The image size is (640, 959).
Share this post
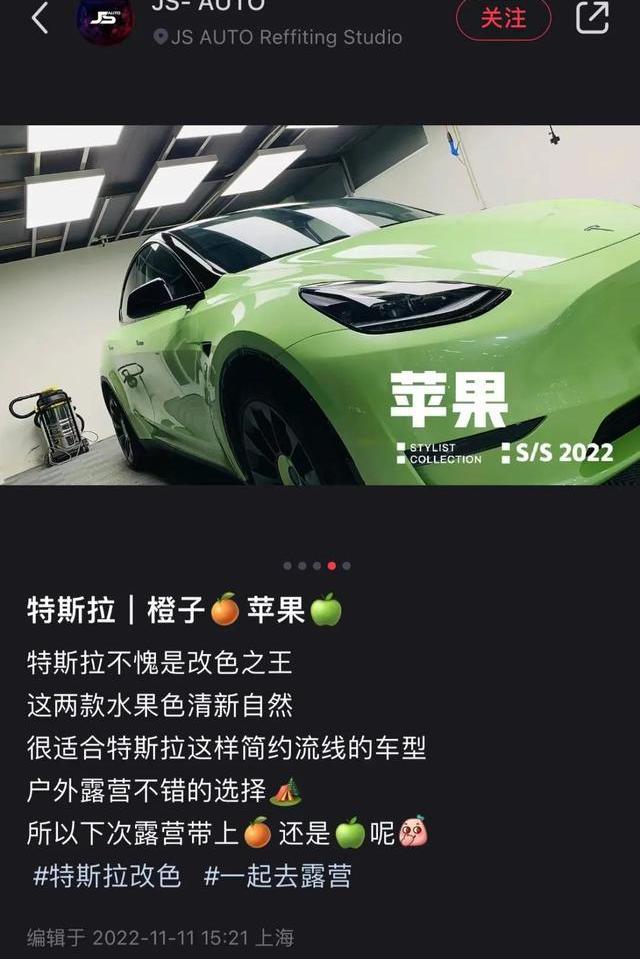592,17
